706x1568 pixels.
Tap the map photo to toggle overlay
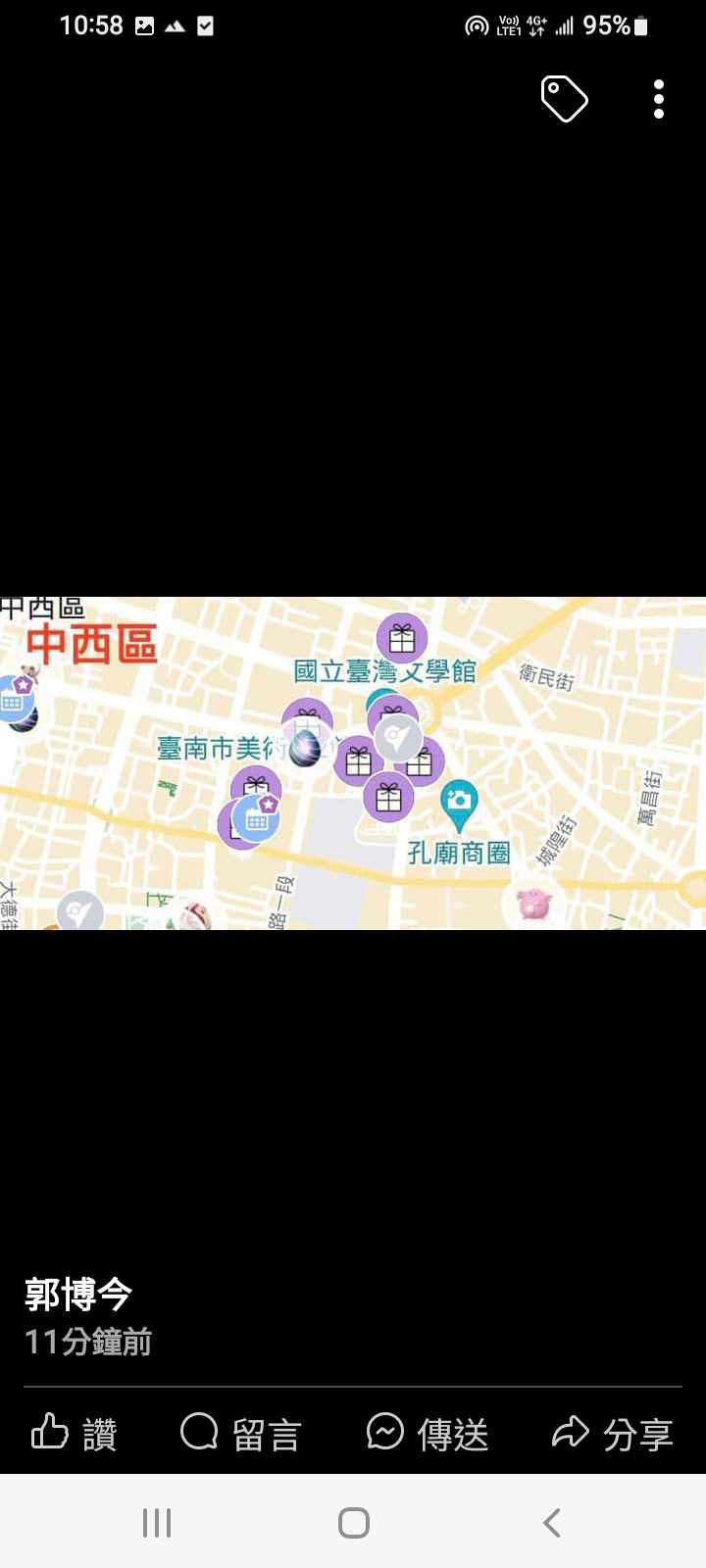point(353,762)
